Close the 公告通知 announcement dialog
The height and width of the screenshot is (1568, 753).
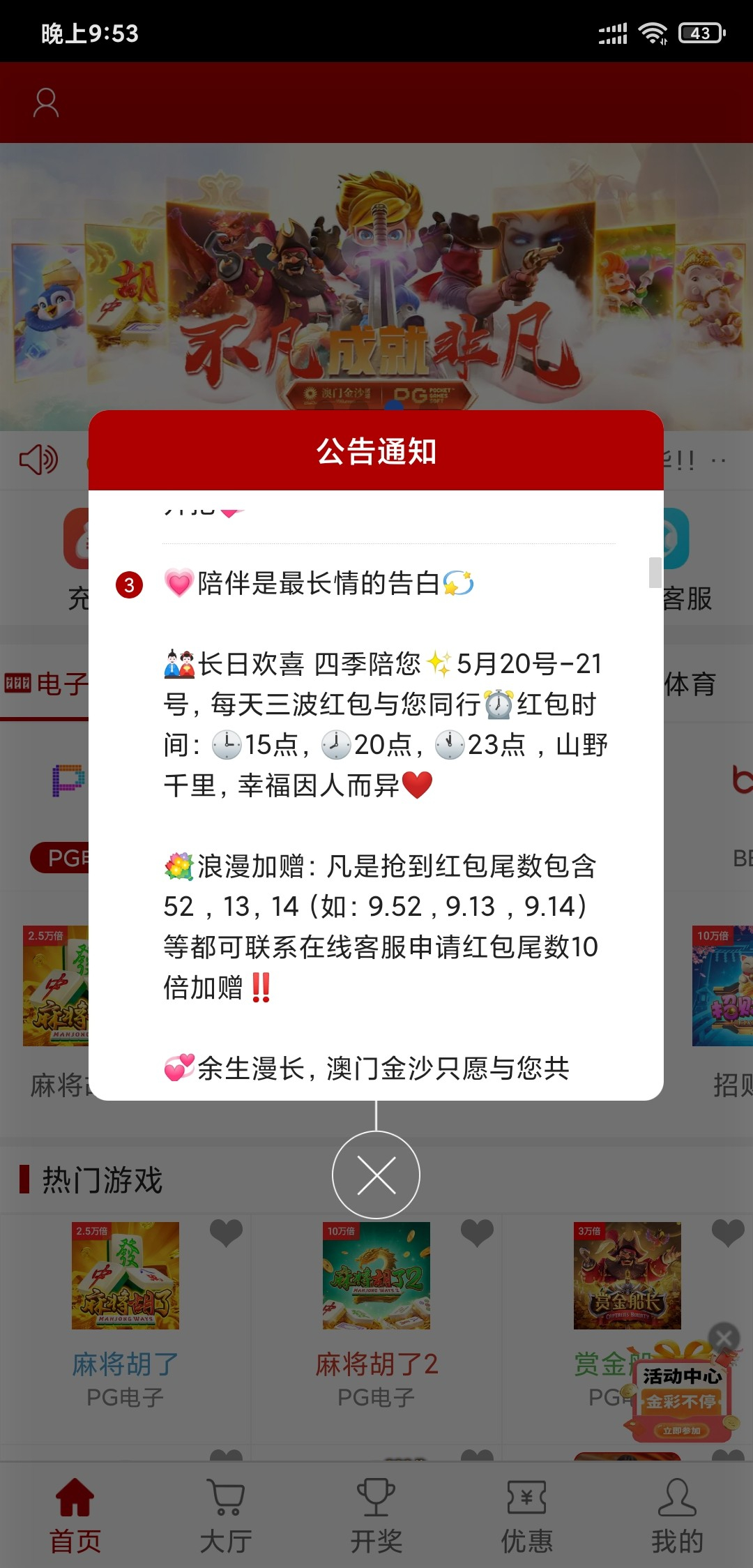click(x=376, y=1175)
